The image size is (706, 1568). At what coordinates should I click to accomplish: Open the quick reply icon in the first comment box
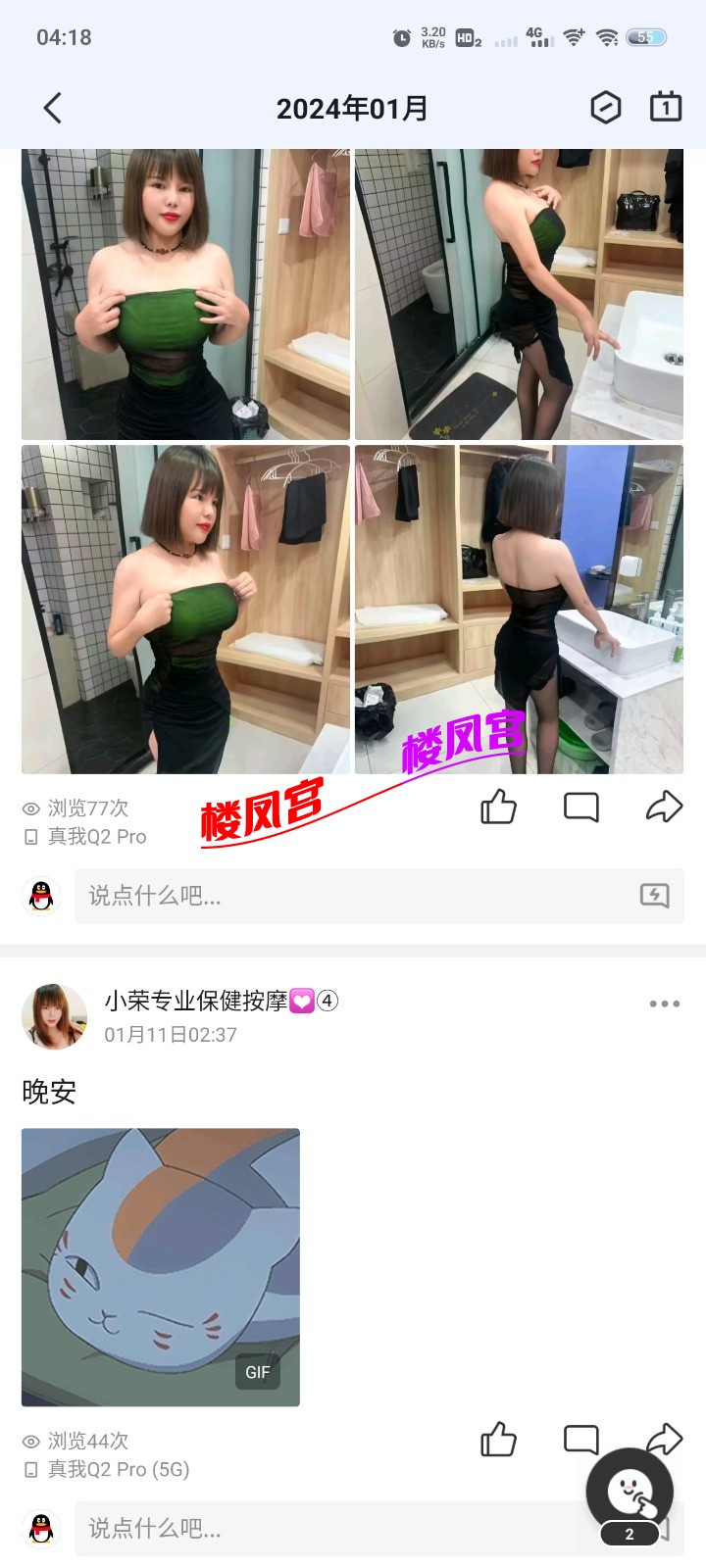654,895
